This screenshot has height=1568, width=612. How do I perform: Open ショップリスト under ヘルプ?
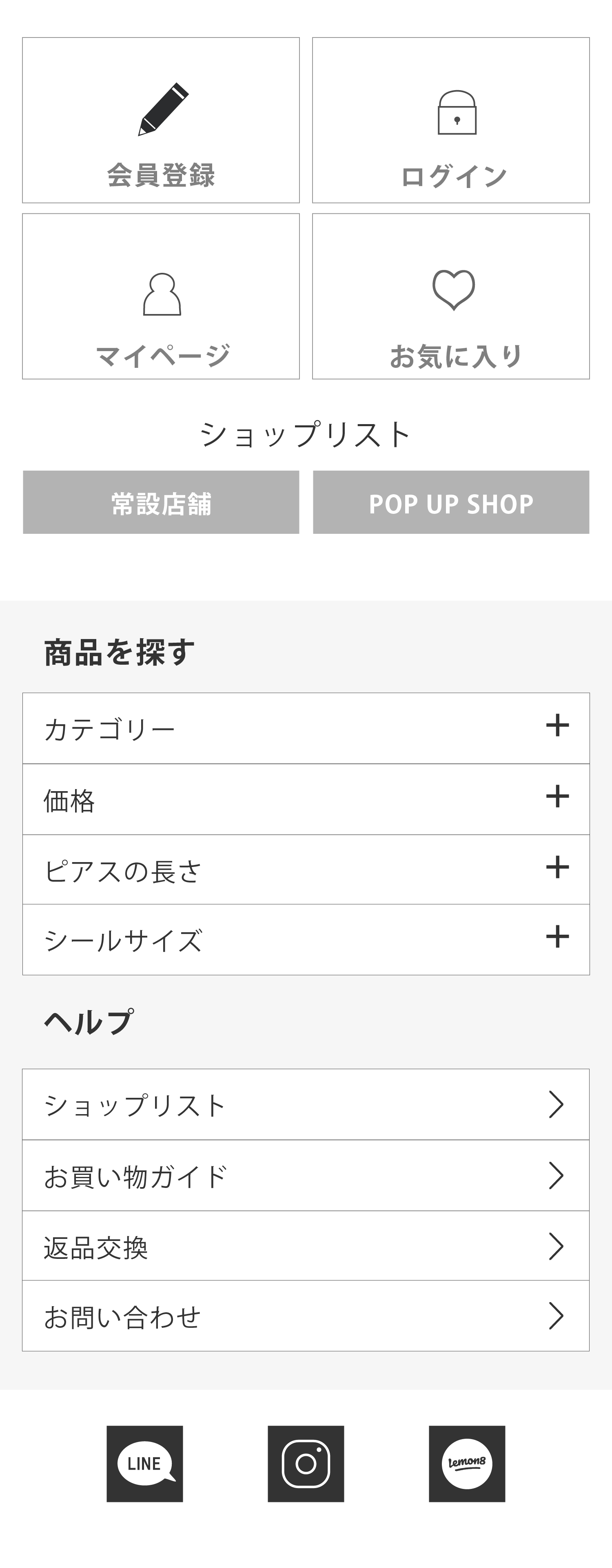[306, 1105]
